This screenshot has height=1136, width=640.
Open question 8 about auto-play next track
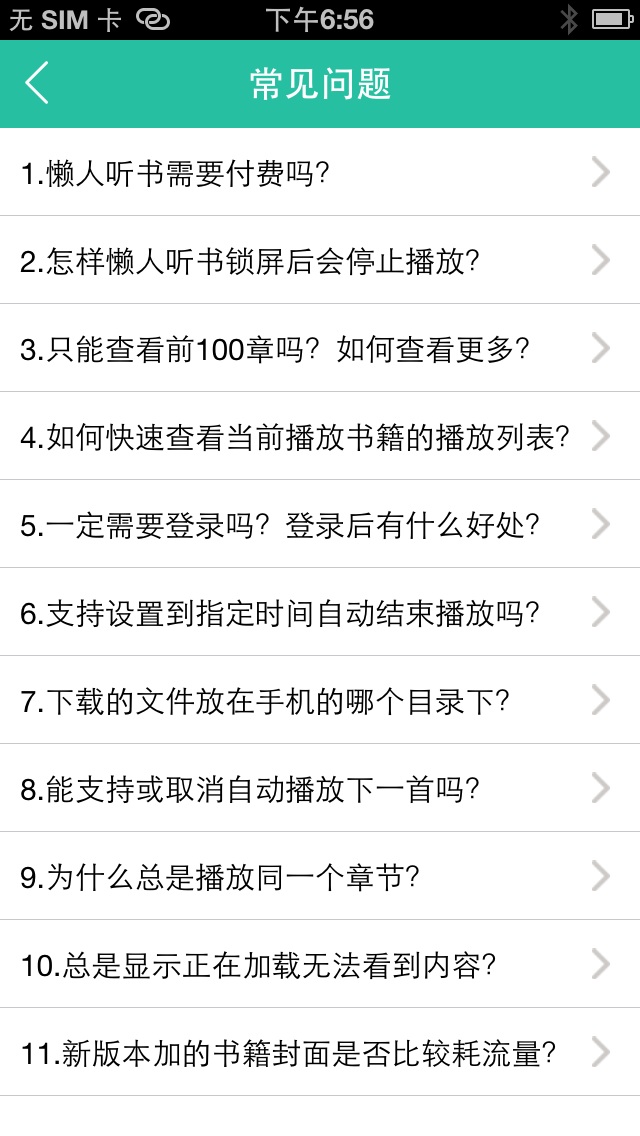320,789
